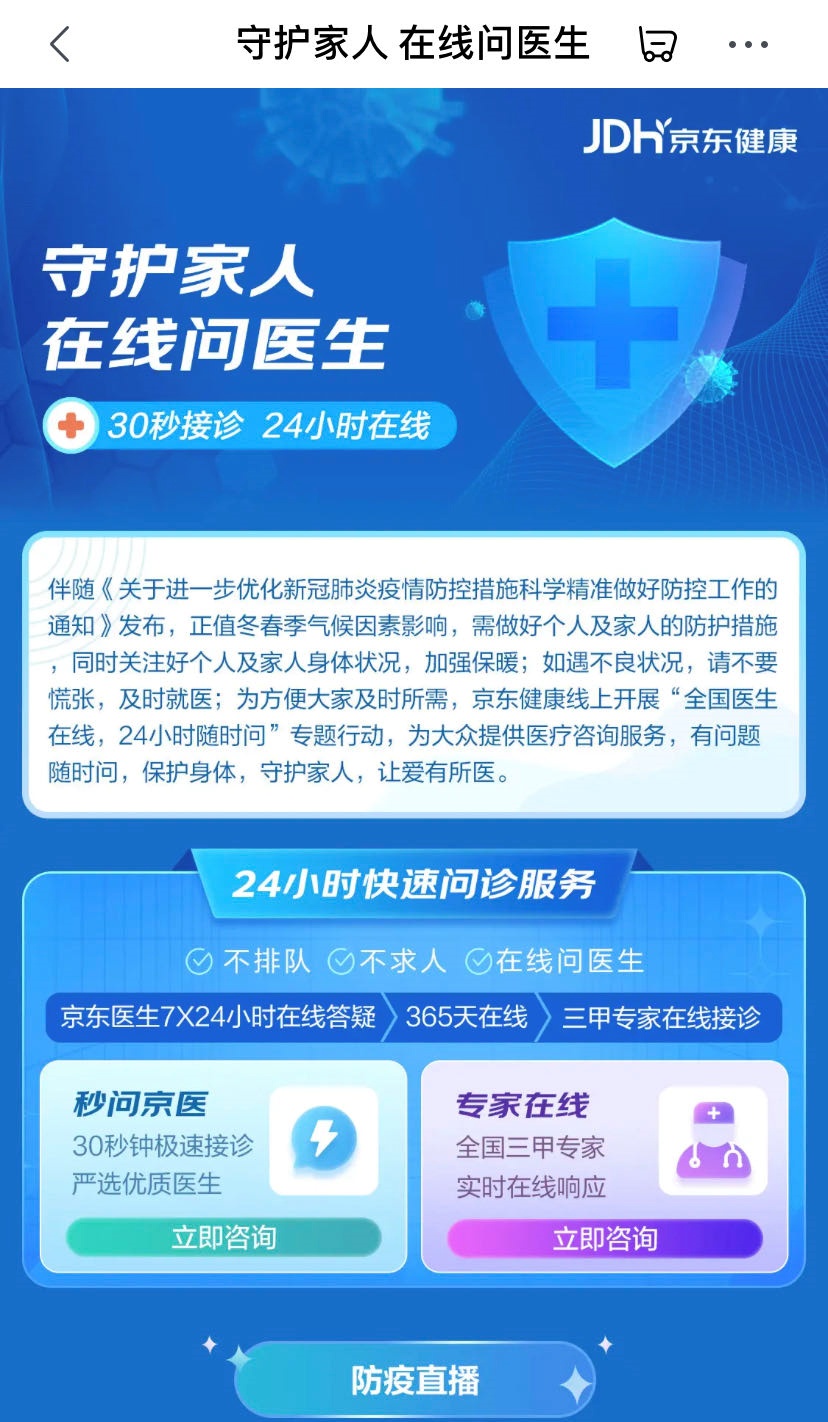Open the shopping cart icon
This screenshot has height=1422, width=828.
[x=657, y=45]
